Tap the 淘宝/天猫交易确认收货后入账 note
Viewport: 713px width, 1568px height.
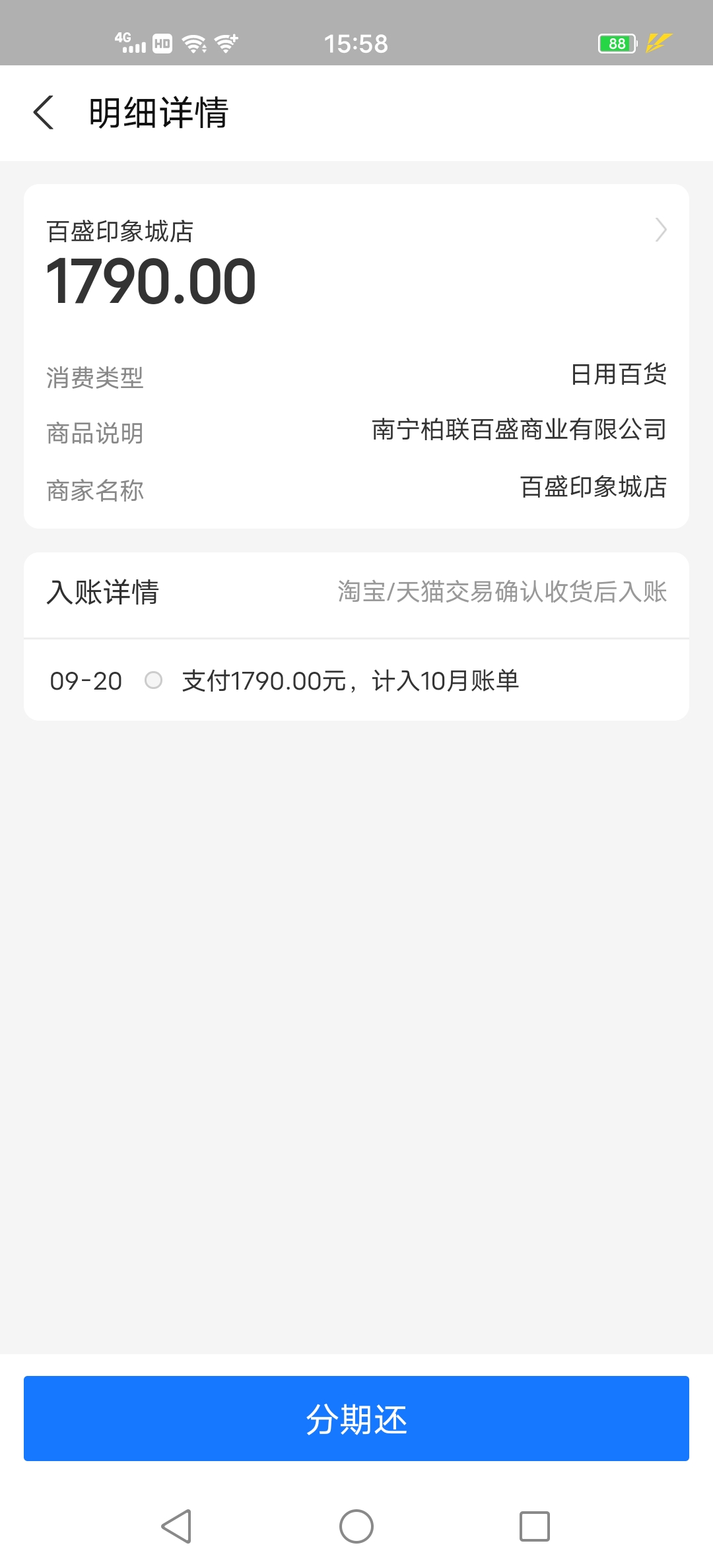(x=502, y=593)
